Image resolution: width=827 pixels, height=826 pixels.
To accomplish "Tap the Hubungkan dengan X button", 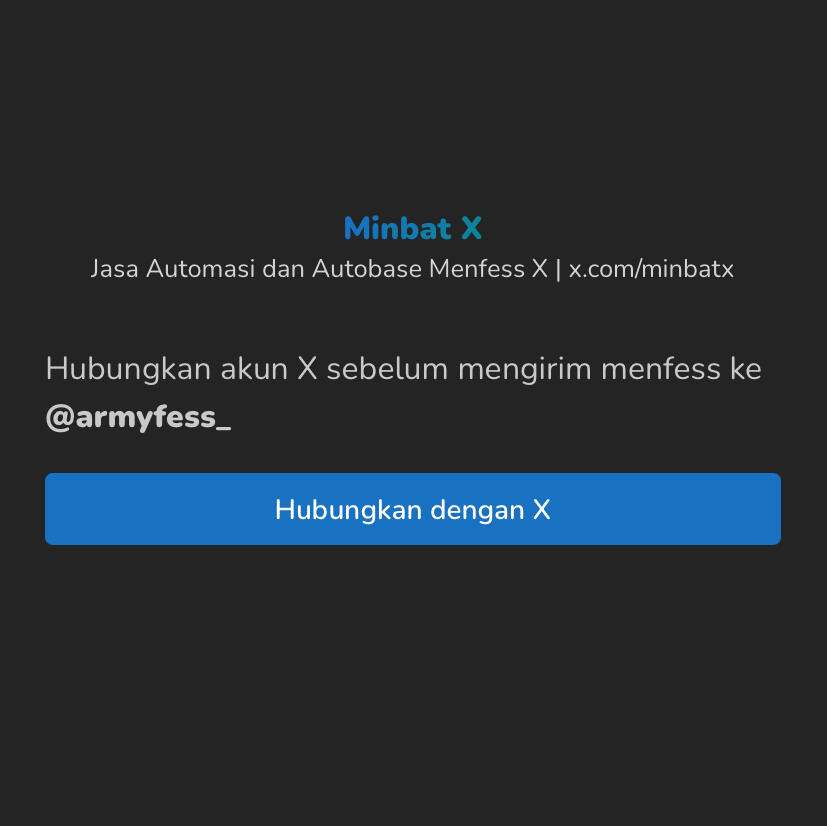I will tap(412, 509).
